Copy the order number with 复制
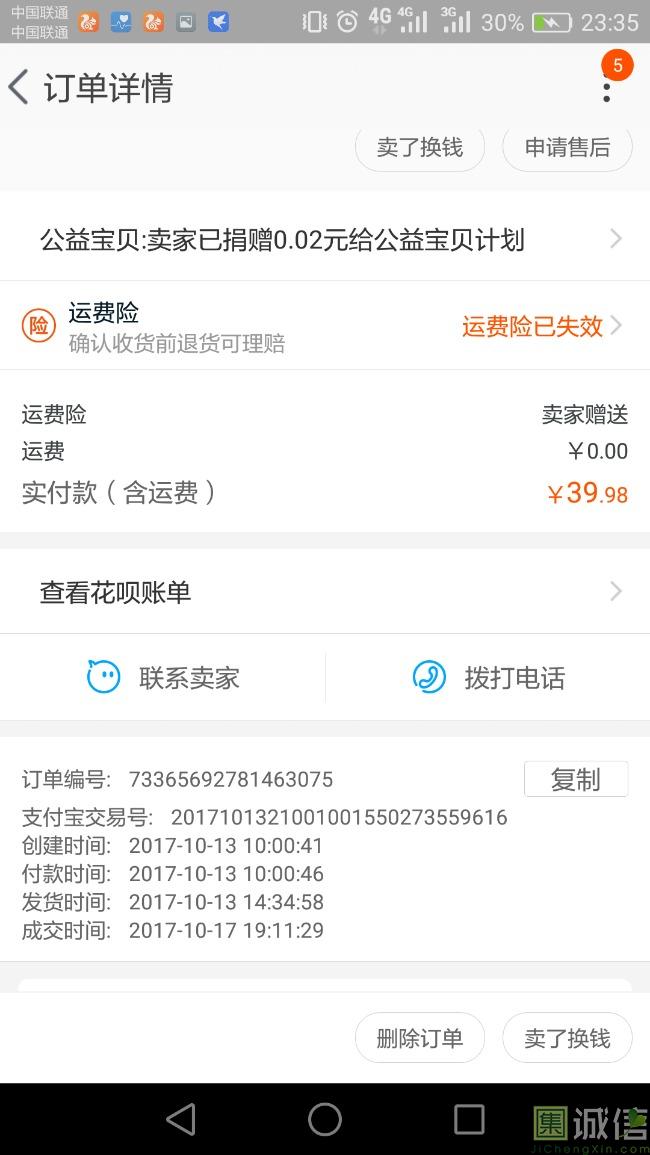Image resolution: width=650 pixels, height=1155 pixels. click(x=576, y=779)
